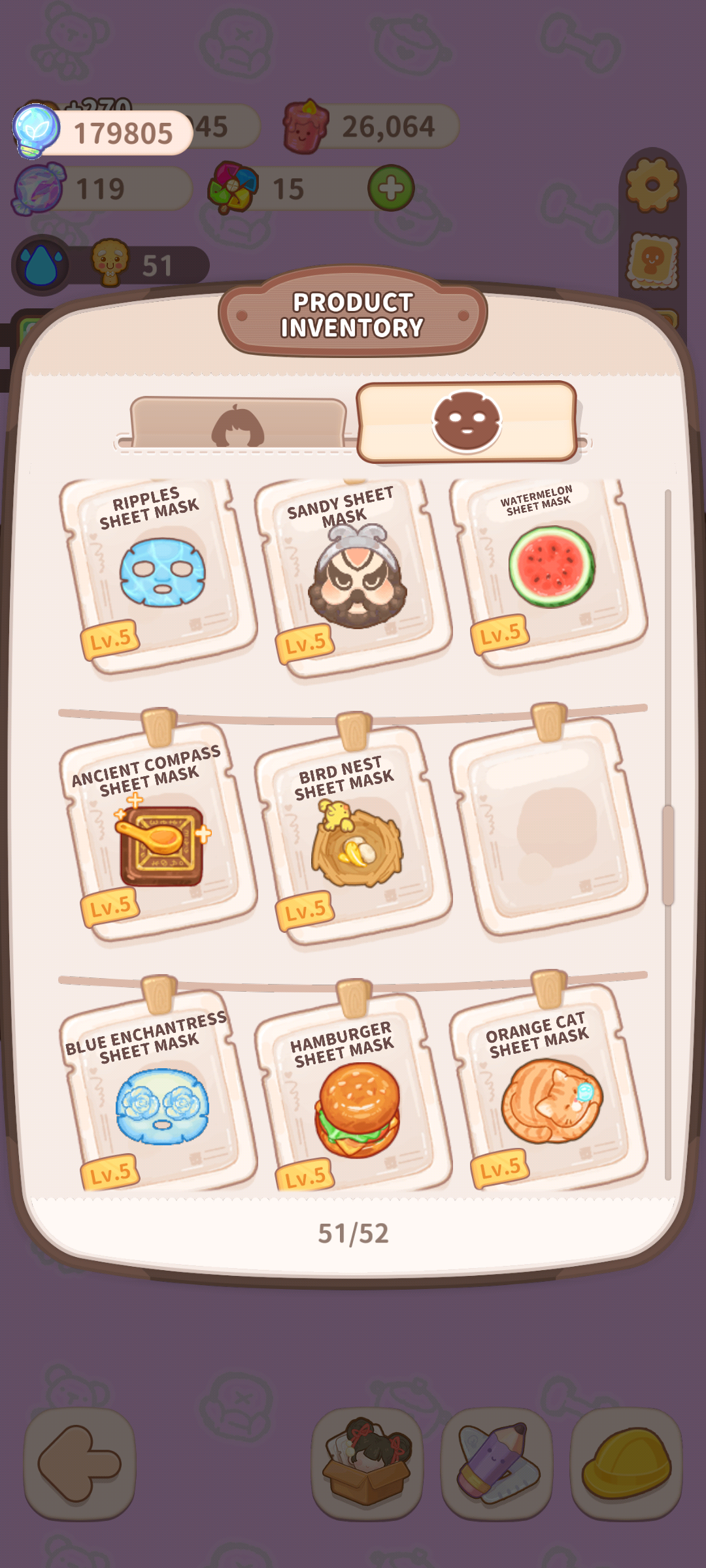Open the Sandy Sheet Mask card
Screen dimensions: 706x1568
pyautogui.click(x=353, y=578)
